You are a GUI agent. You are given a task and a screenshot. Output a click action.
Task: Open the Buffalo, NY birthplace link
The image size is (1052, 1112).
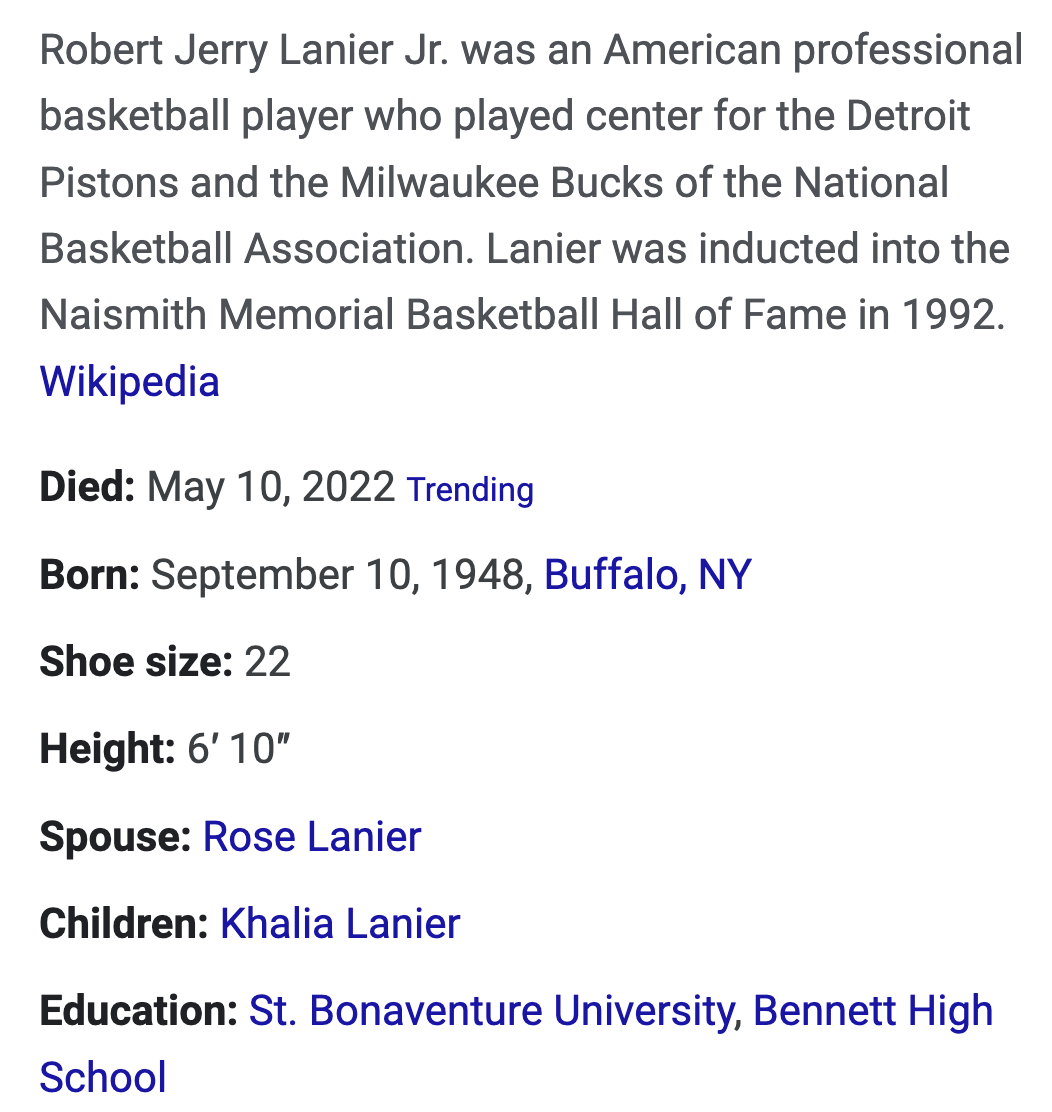coord(647,575)
